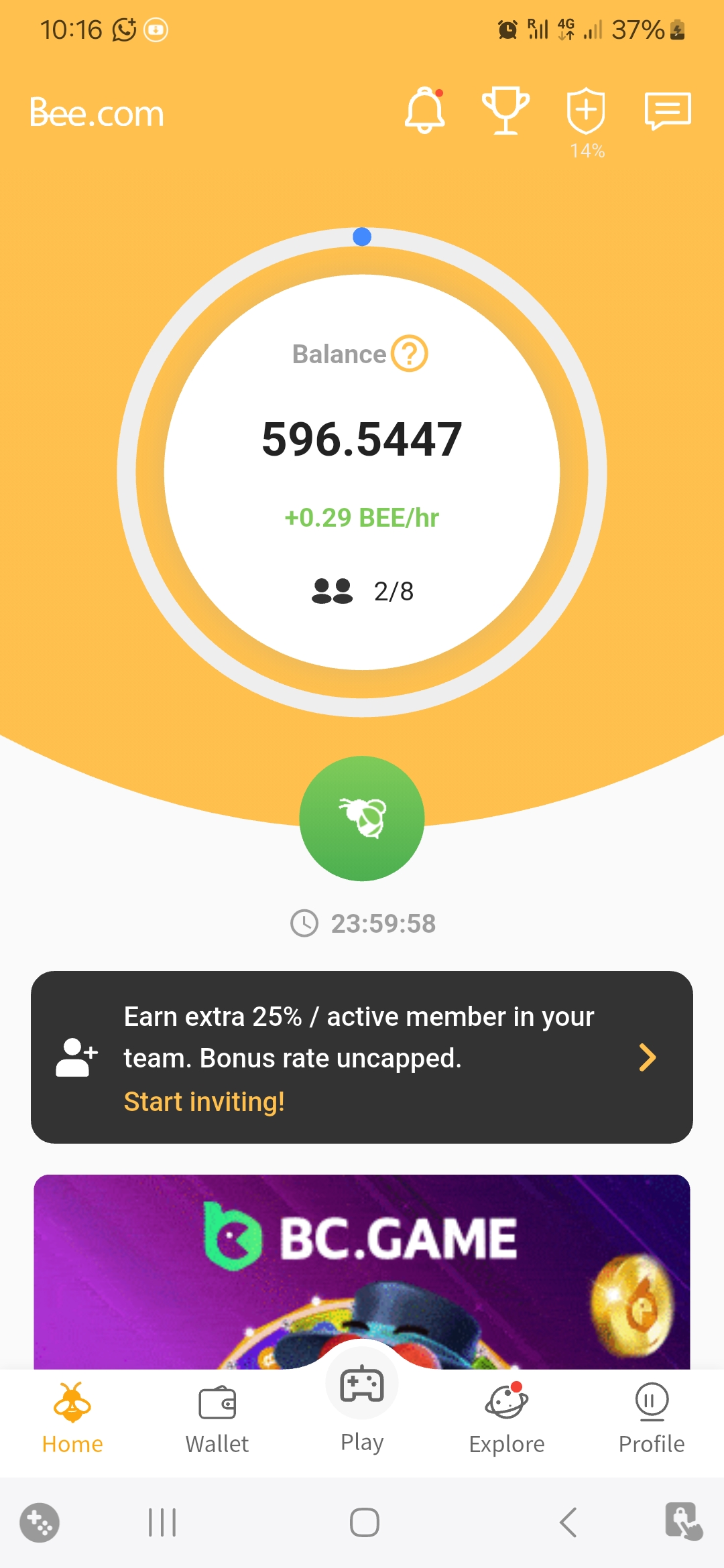The width and height of the screenshot is (724, 1568).
Task: Open the BC.GAME banner
Action: point(362,1270)
